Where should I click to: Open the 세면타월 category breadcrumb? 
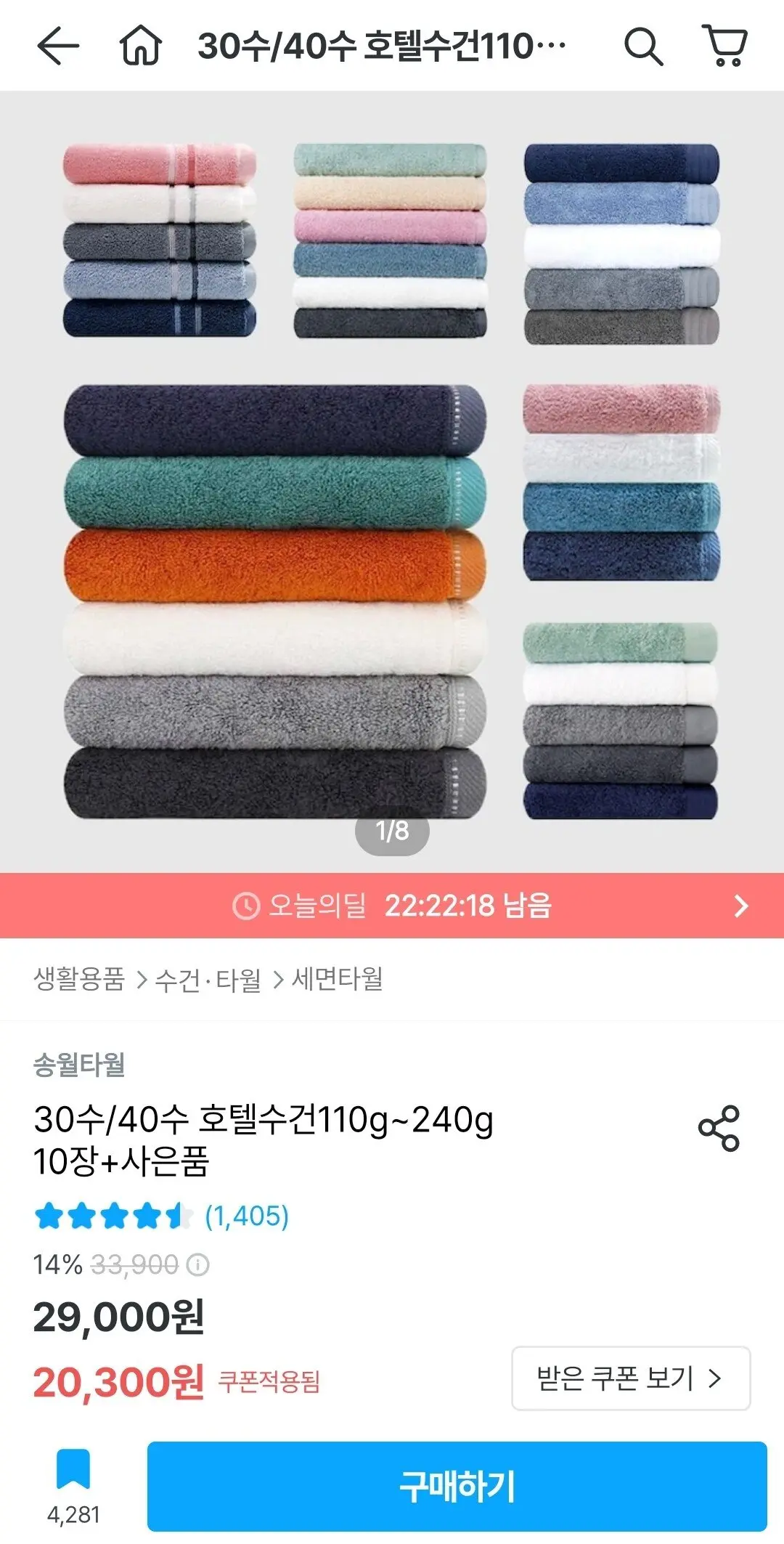pos(338,979)
